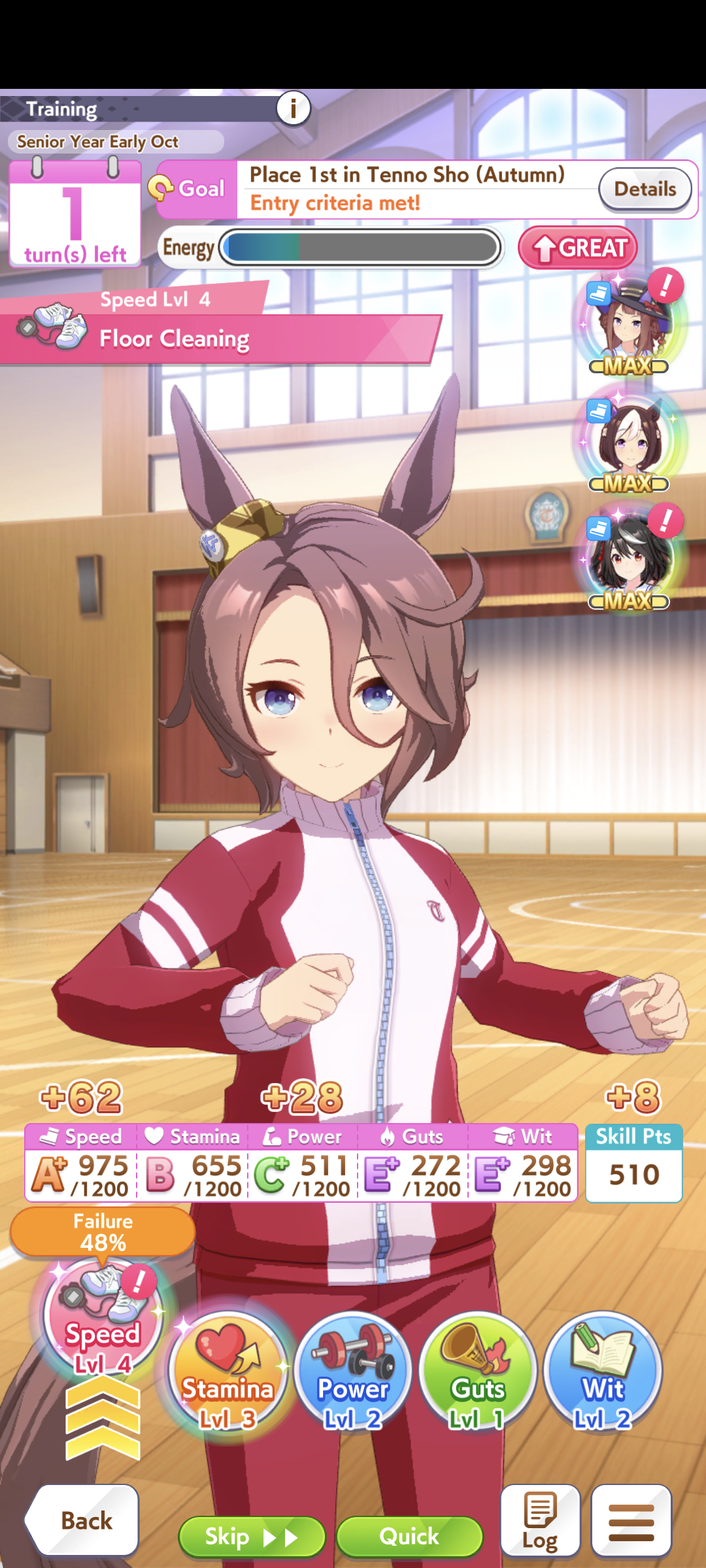This screenshot has width=706, height=1568.
Task: Open the Log
Action: click(540, 1520)
